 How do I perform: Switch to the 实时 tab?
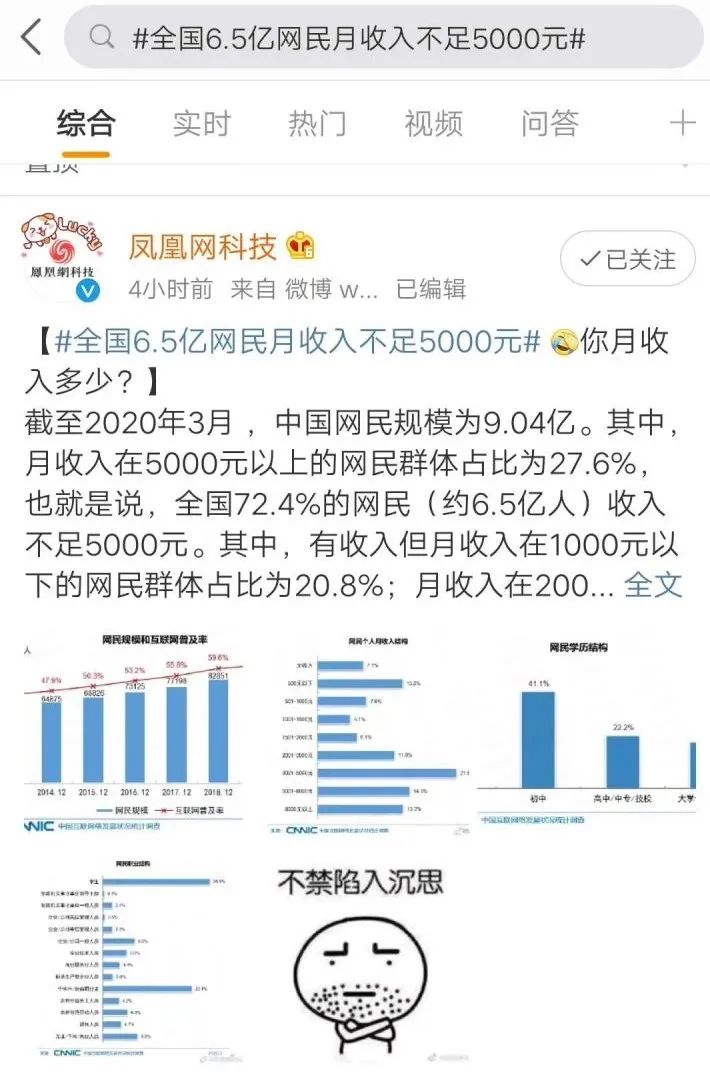(202, 124)
